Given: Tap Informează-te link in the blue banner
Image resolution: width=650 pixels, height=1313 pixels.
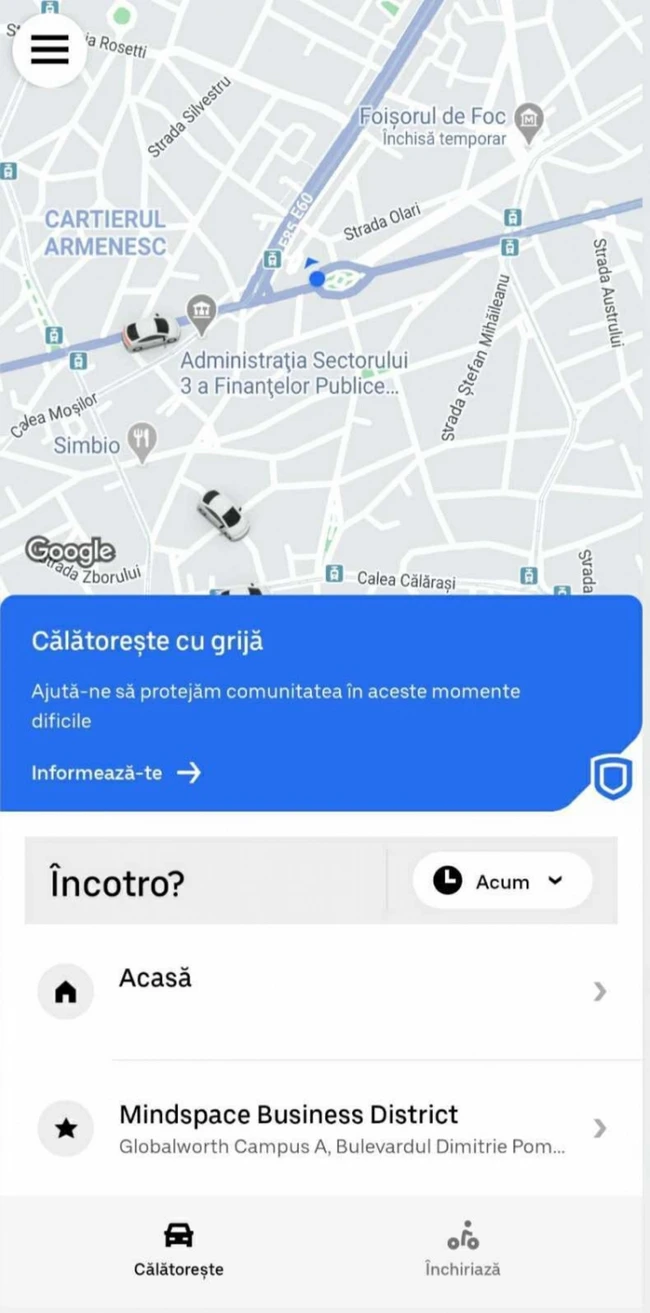Looking at the screenshot, I should (116, 773).
